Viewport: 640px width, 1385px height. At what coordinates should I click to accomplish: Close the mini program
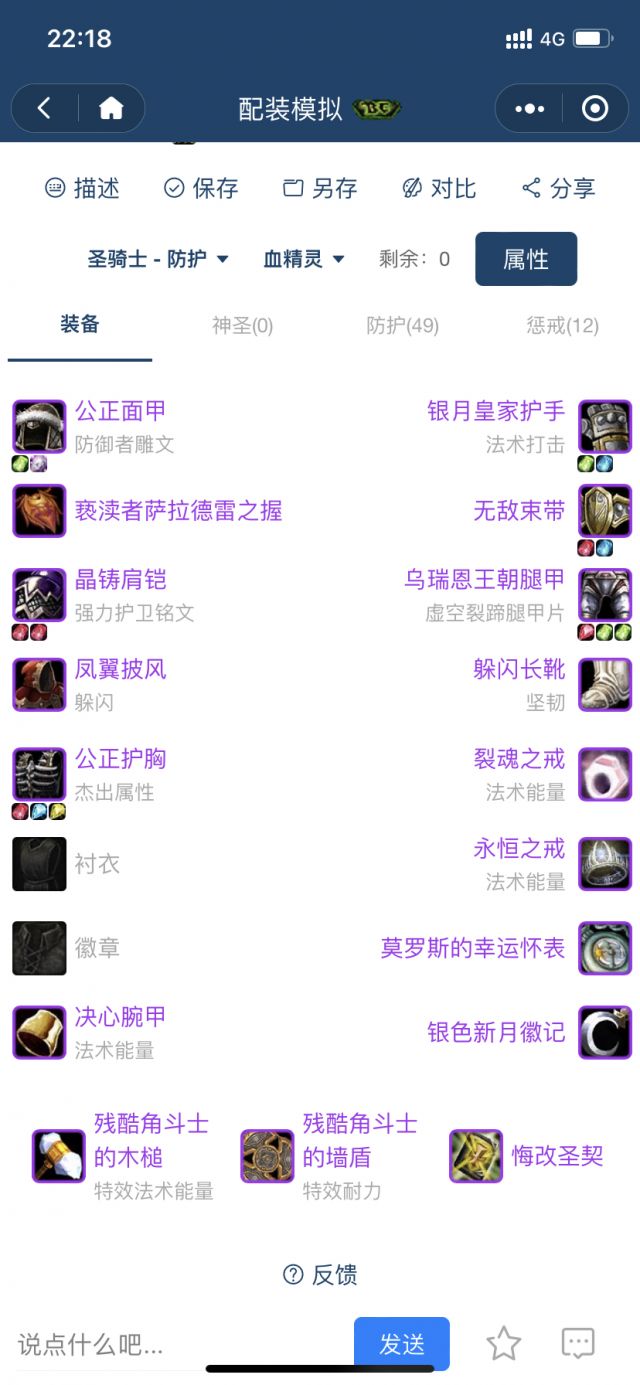click(595, 109)
